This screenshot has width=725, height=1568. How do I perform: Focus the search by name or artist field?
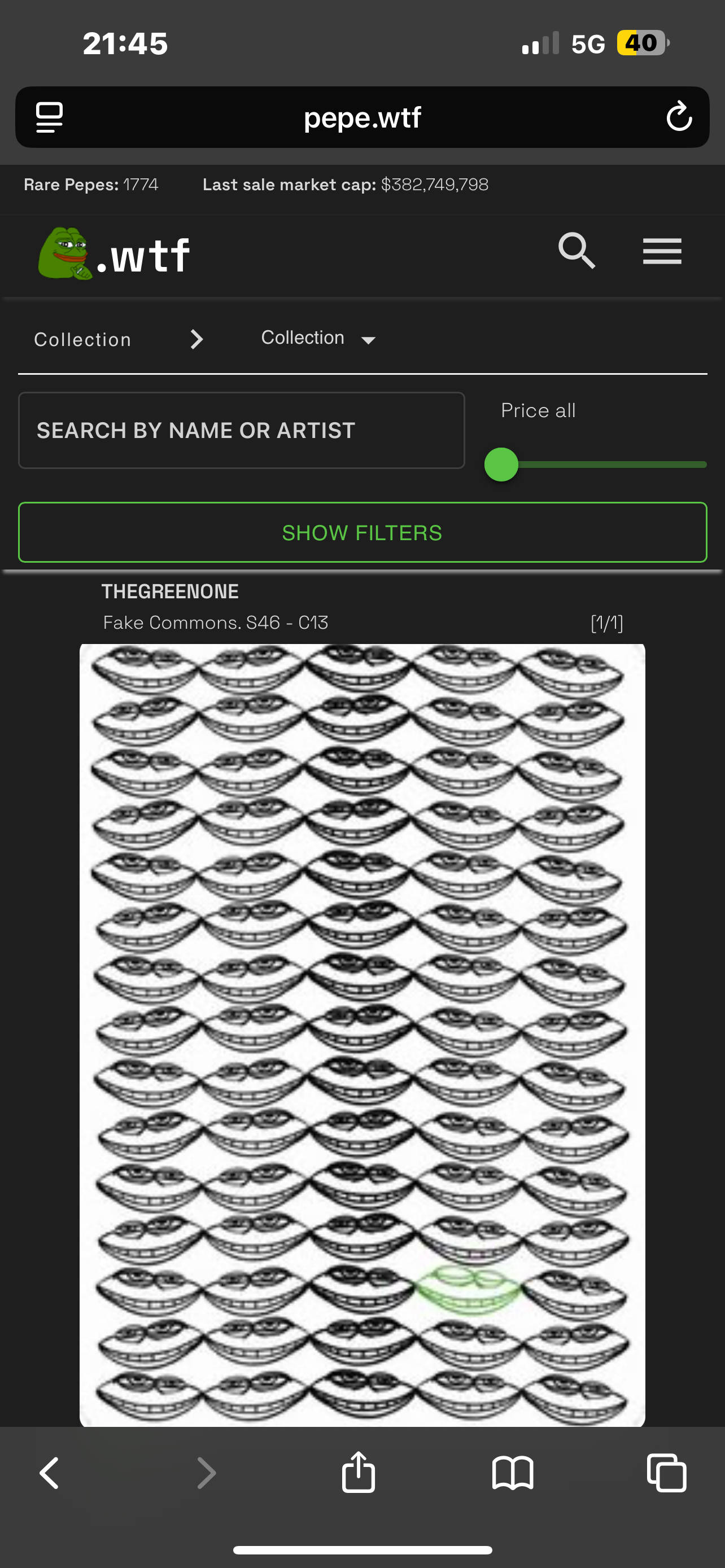coord(241,430)
